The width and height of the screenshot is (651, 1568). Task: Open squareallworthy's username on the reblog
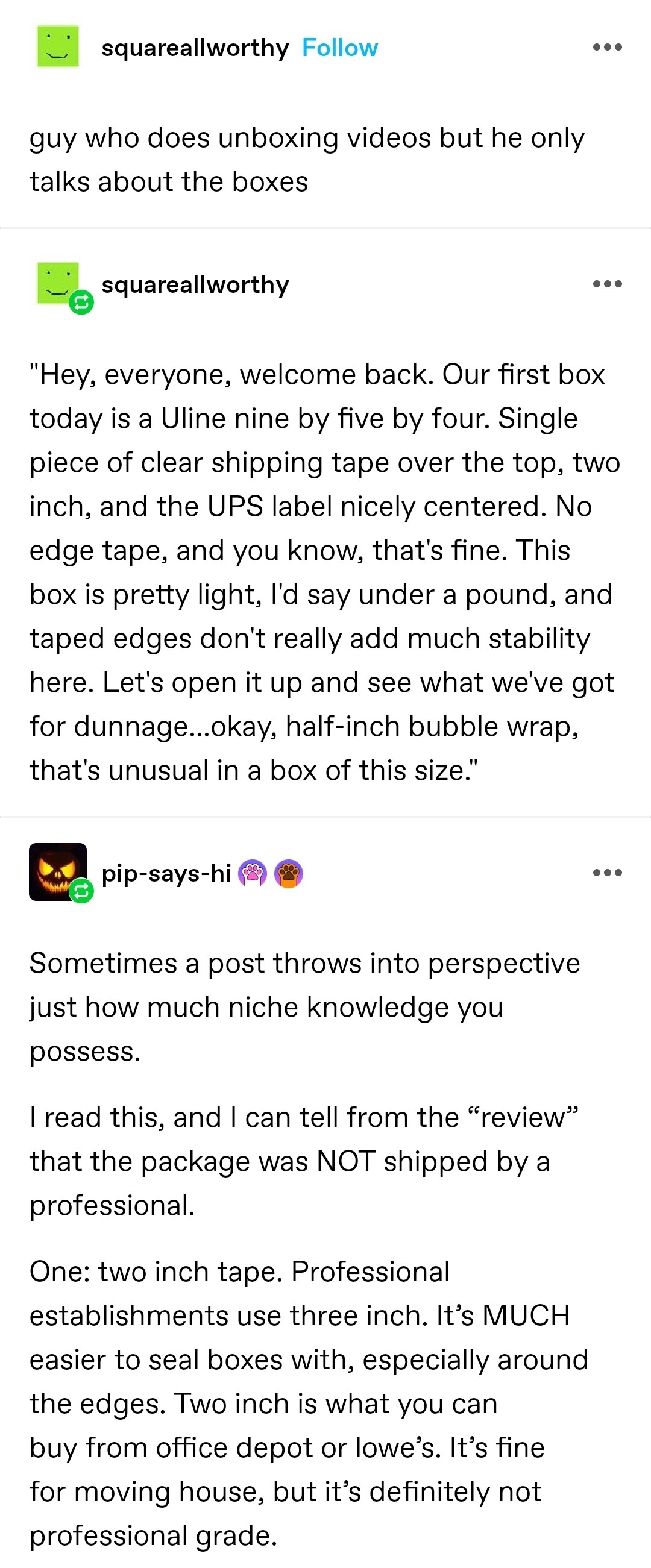195,284
